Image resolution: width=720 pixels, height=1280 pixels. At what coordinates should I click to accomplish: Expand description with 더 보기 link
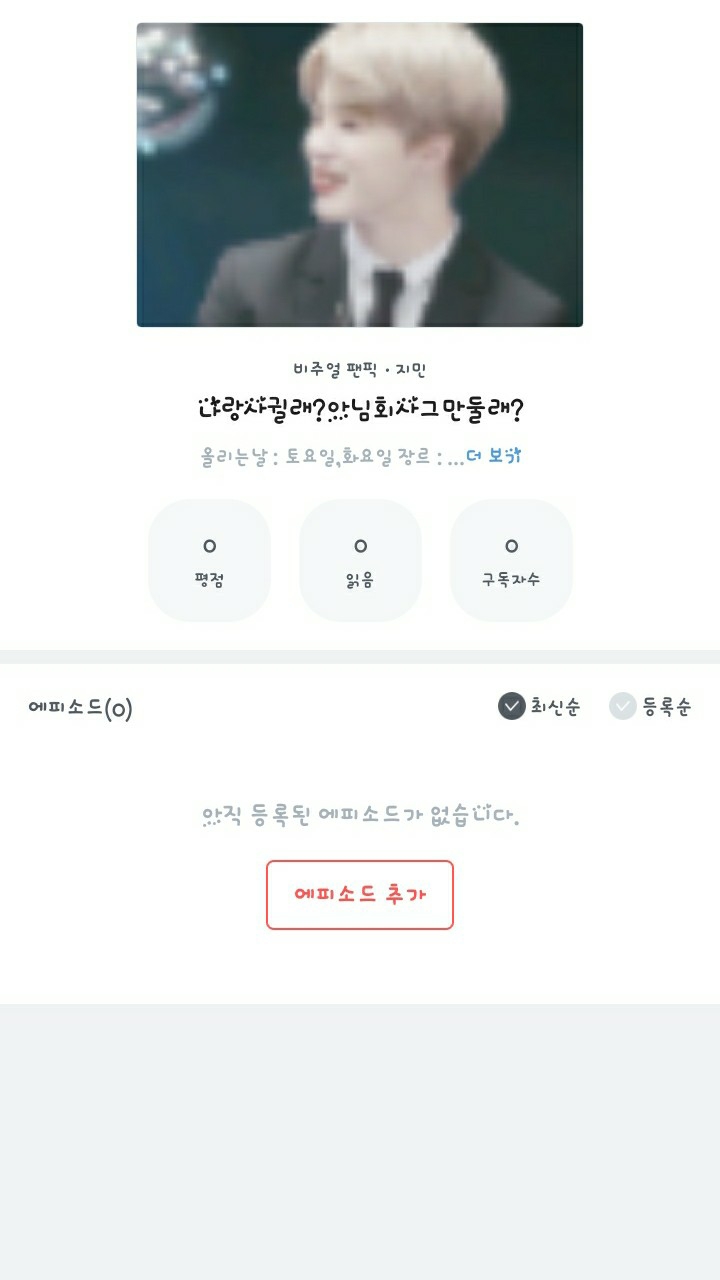[x=494, y=456]
